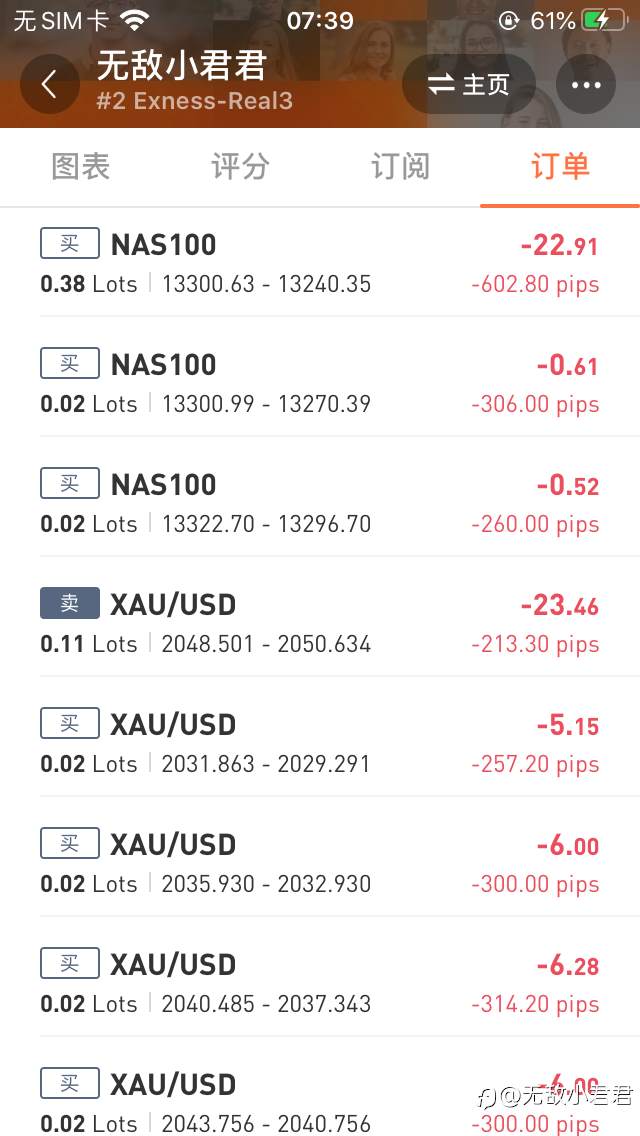Open the NAS100 order at 13322.70
Viewport: 640px width, 1136px height.
point(320,497)
